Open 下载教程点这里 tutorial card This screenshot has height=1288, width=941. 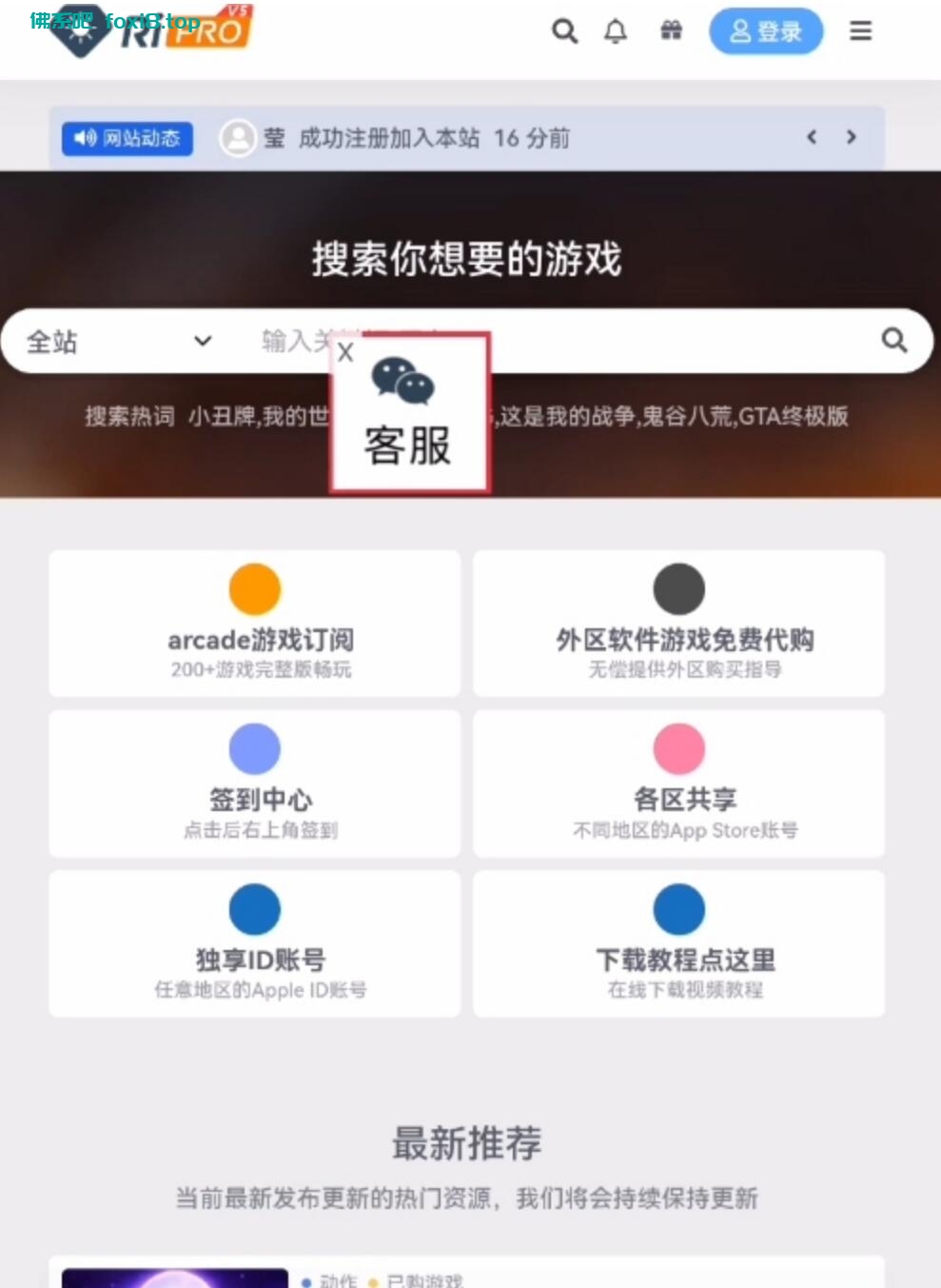click(x=678, y=943)
